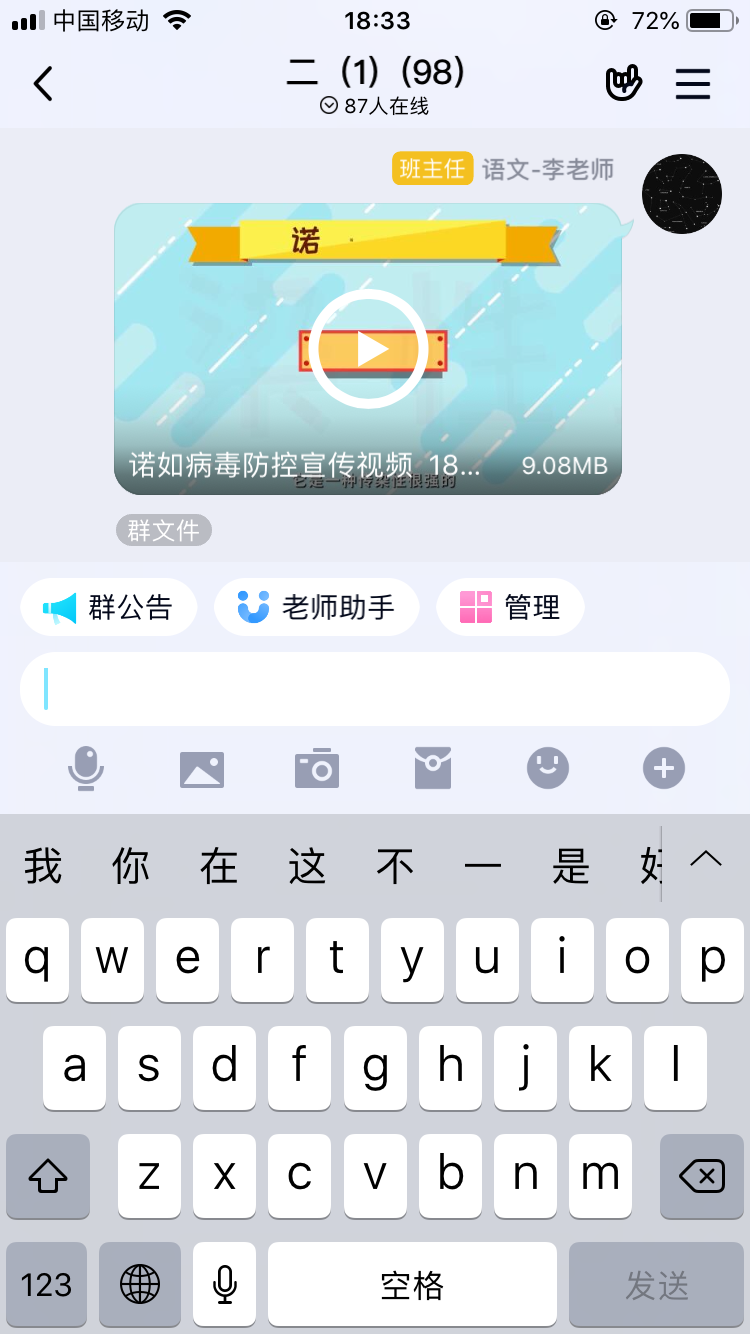Expand the 87人在线 online members list
750x1334 pixels.
(375, 106)
